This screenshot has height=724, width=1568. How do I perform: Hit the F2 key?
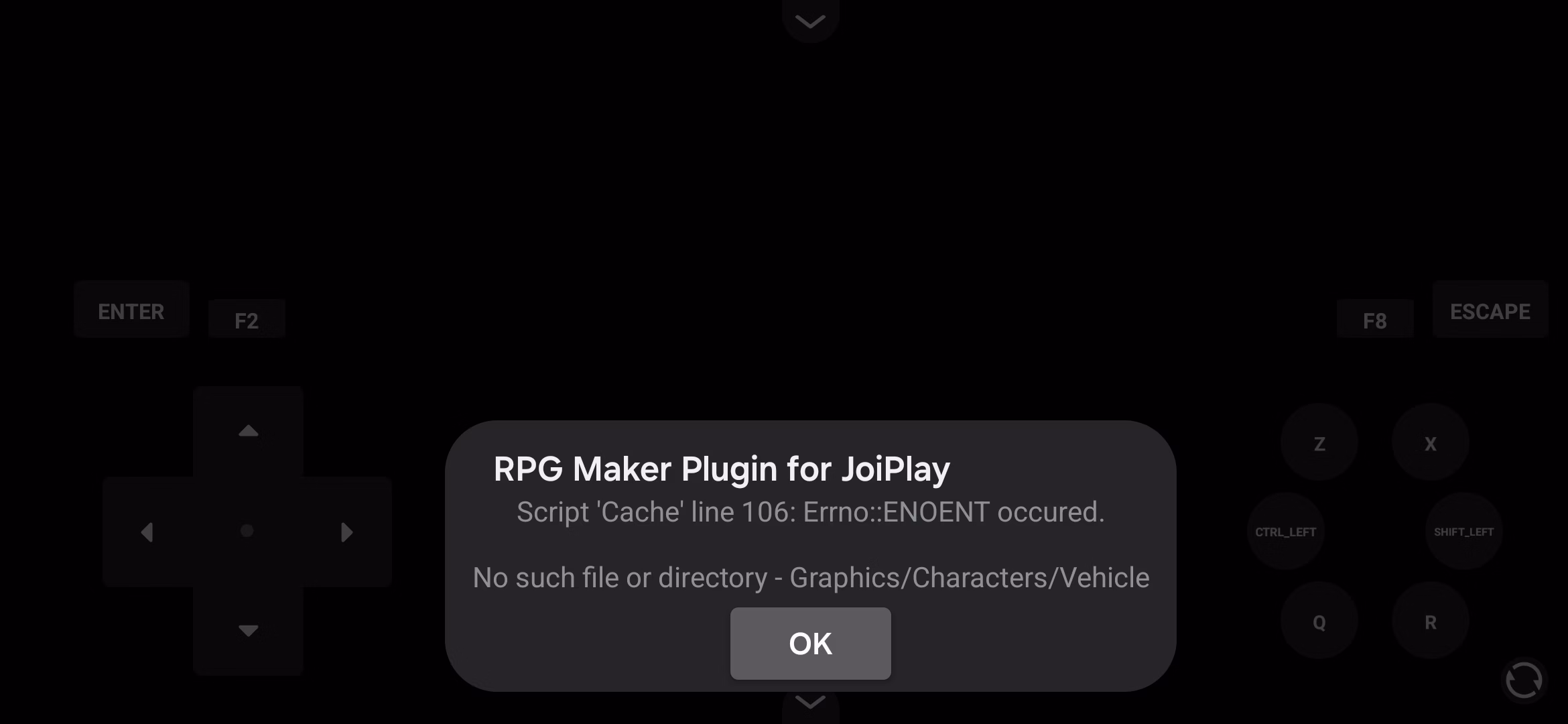(247, 320)
